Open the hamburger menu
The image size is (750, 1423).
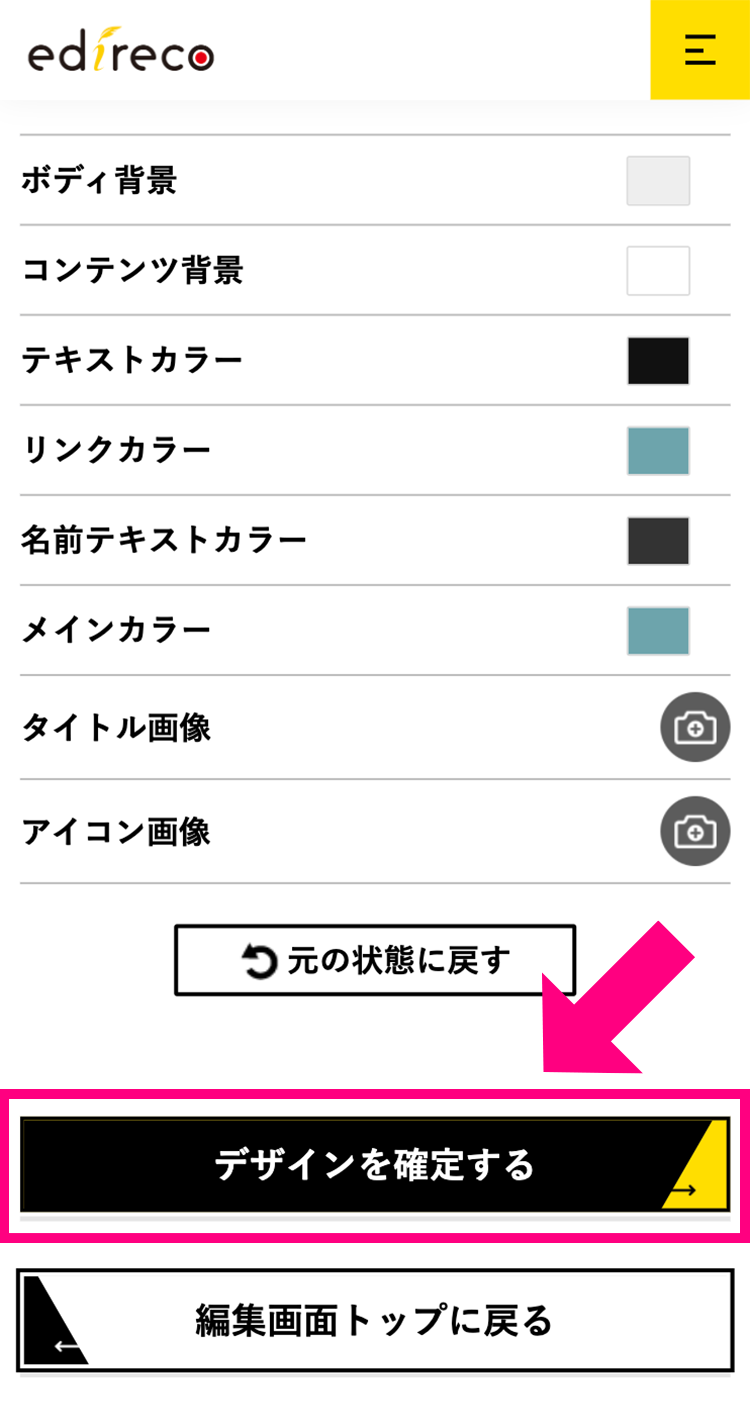point(700,49)
